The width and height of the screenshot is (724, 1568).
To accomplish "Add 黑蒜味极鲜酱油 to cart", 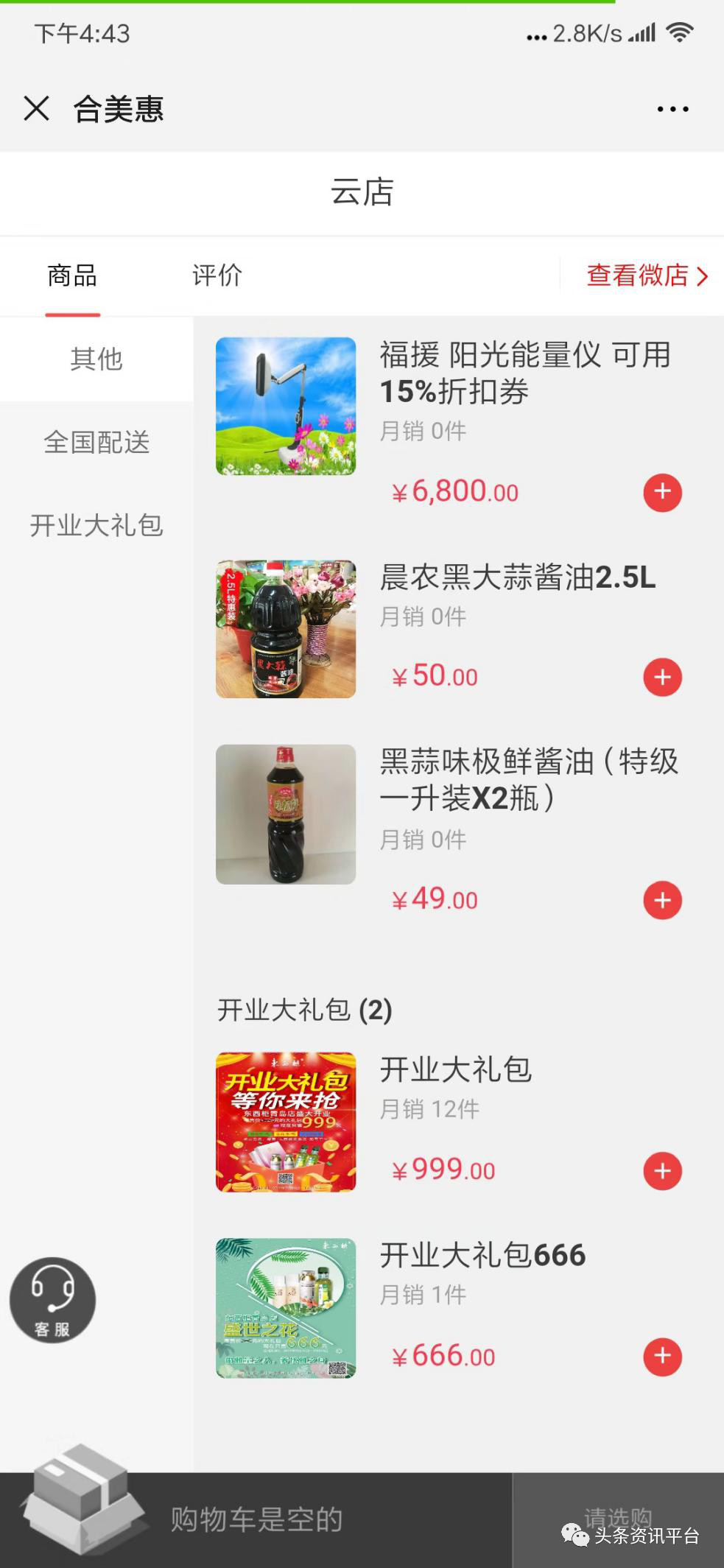I will [x=662, y=900].
